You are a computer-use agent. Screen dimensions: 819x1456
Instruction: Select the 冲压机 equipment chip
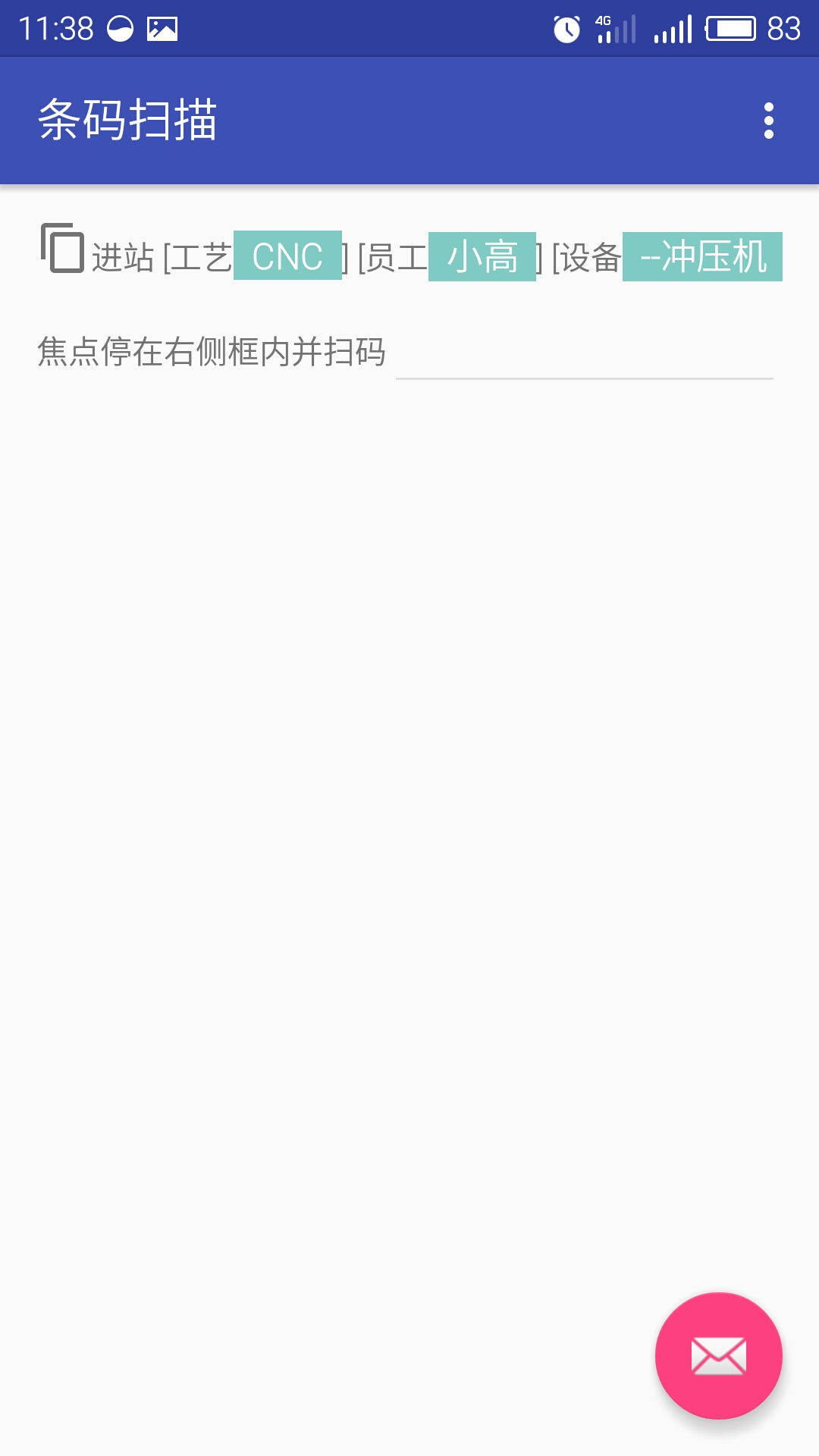[x=702, y=256]
